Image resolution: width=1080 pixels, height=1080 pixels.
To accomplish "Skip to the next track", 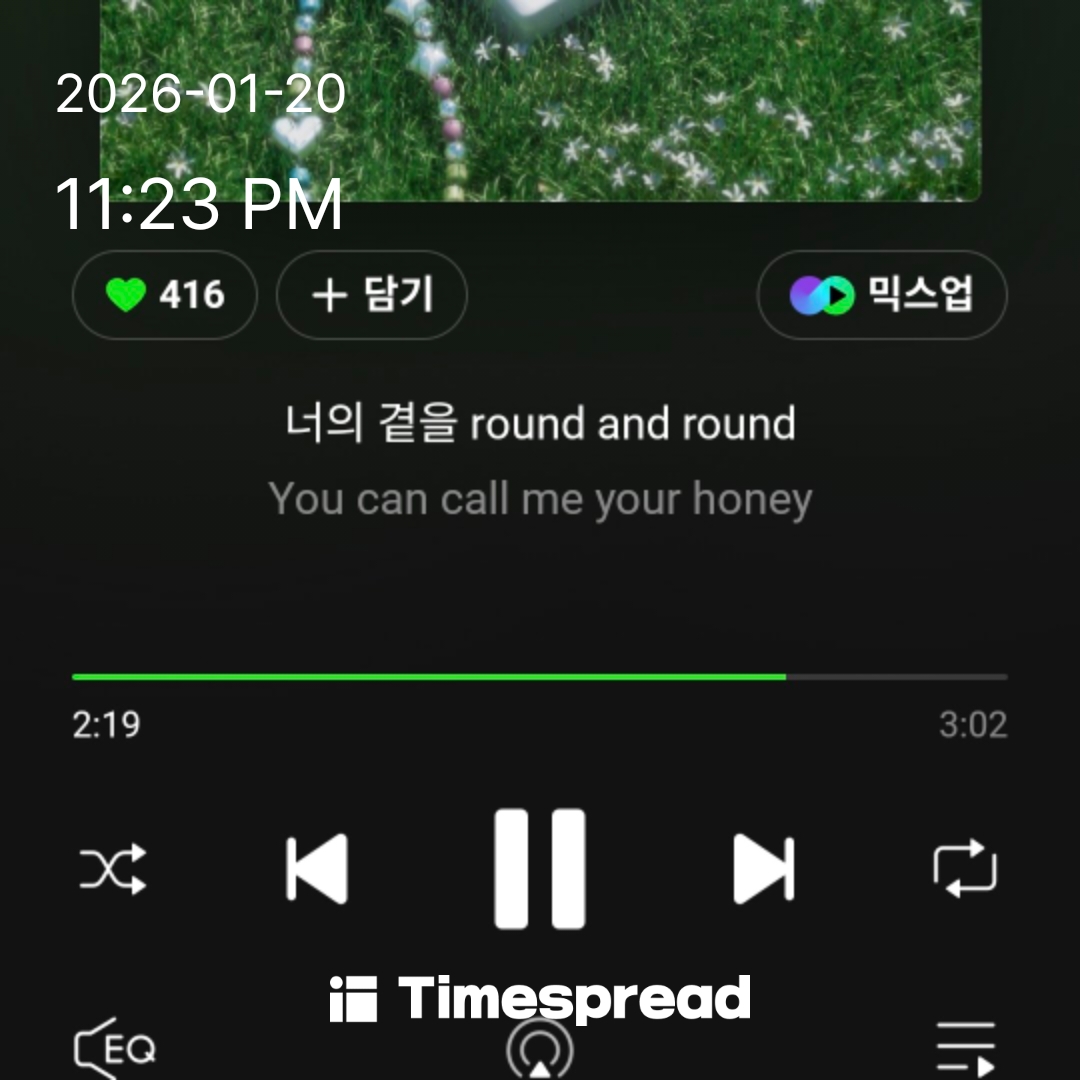I will tap(763, 868).
